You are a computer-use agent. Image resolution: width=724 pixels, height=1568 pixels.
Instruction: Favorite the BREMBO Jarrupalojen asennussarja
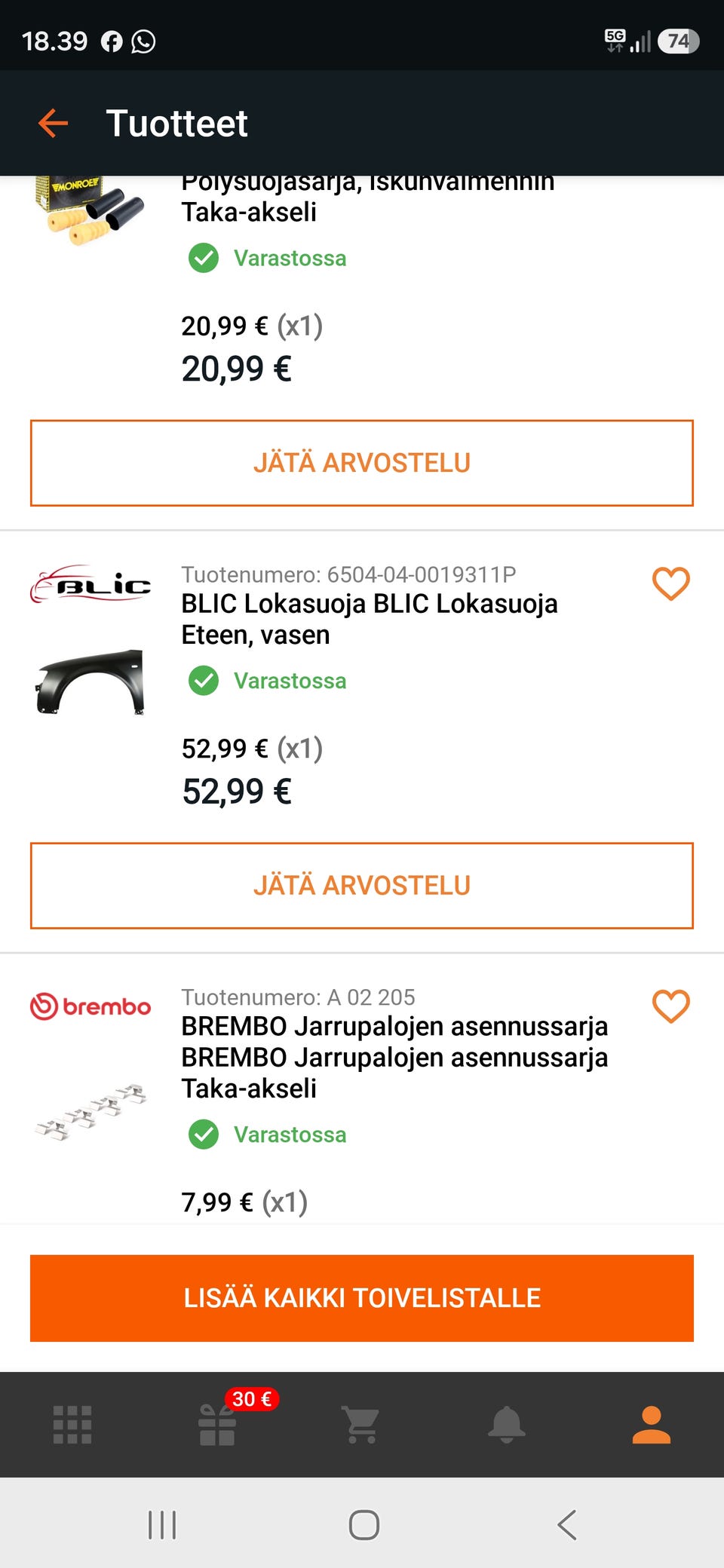point(670,1007)
